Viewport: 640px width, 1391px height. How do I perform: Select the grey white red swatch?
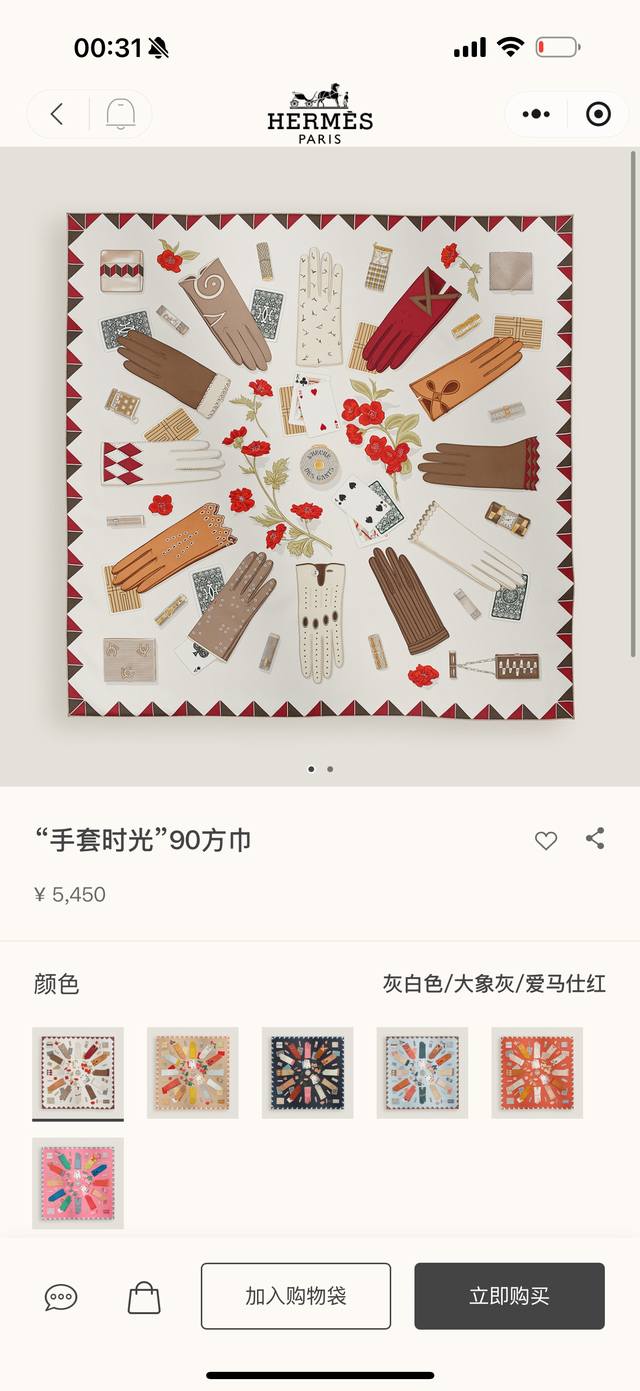pos(78,1072)
